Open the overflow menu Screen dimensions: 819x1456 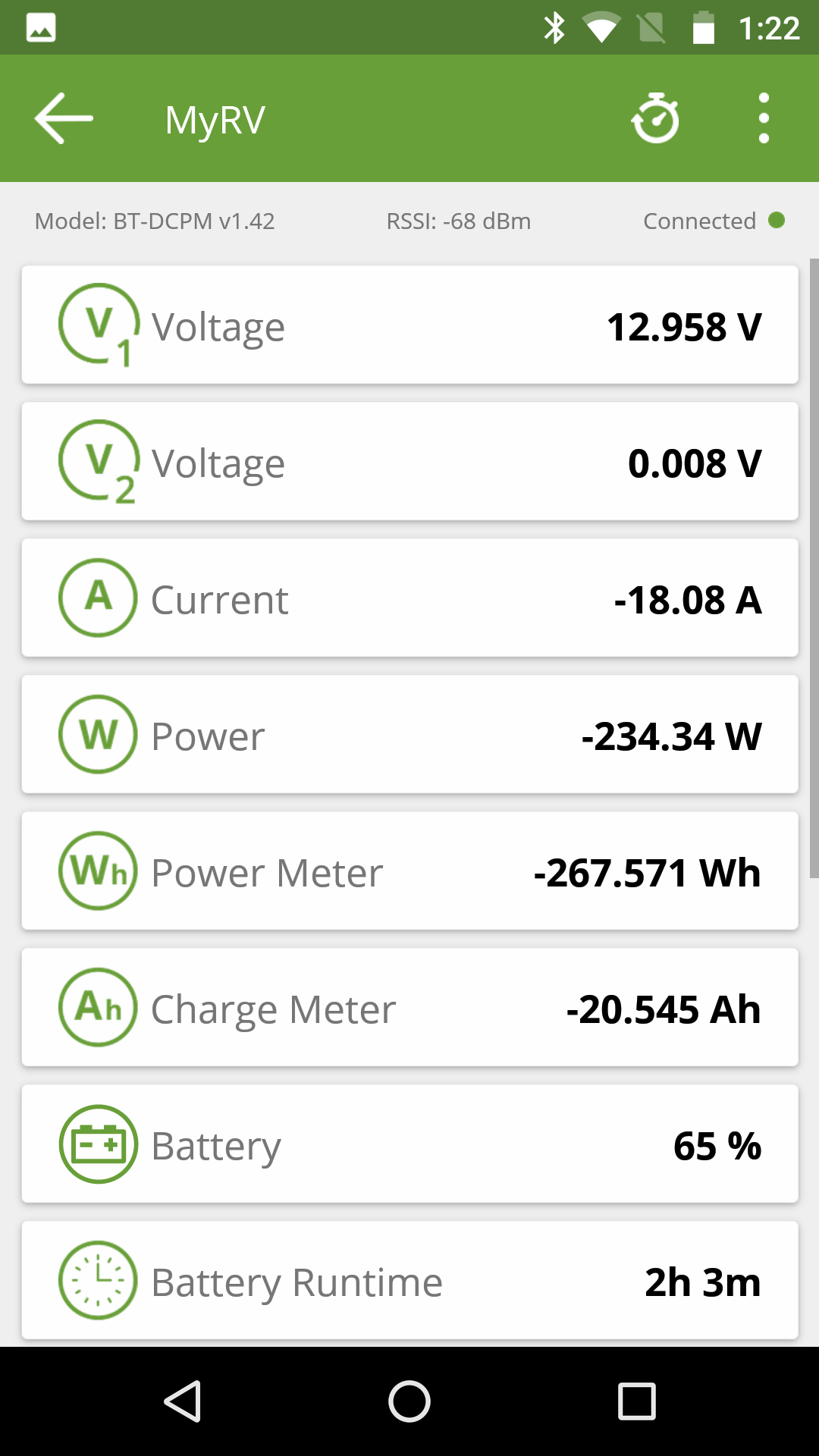tap(763, 118)
